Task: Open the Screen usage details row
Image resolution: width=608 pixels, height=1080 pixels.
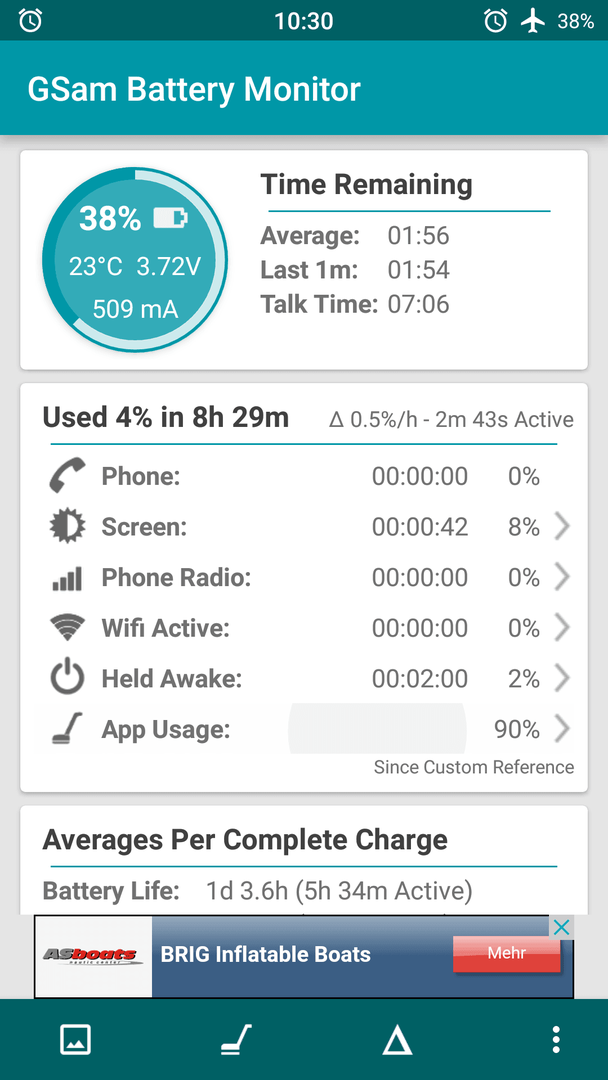Action: tap(308, 527)
